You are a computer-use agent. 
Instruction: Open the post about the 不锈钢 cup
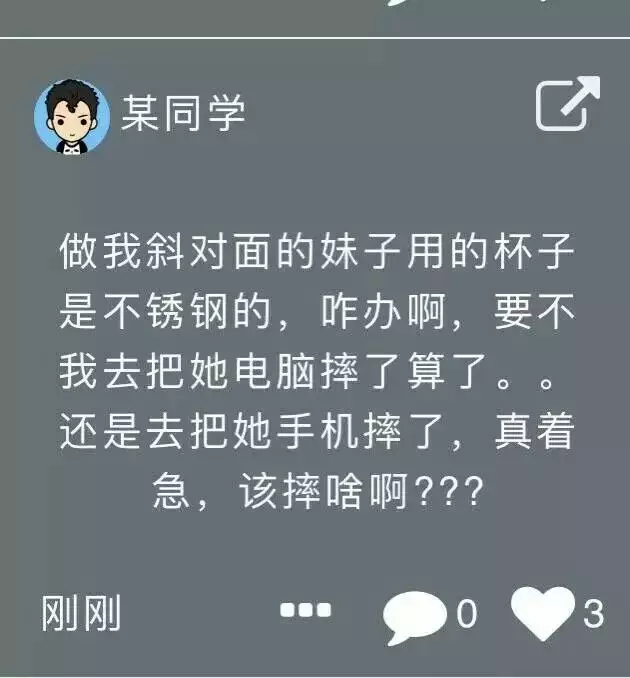coord(315,370)
